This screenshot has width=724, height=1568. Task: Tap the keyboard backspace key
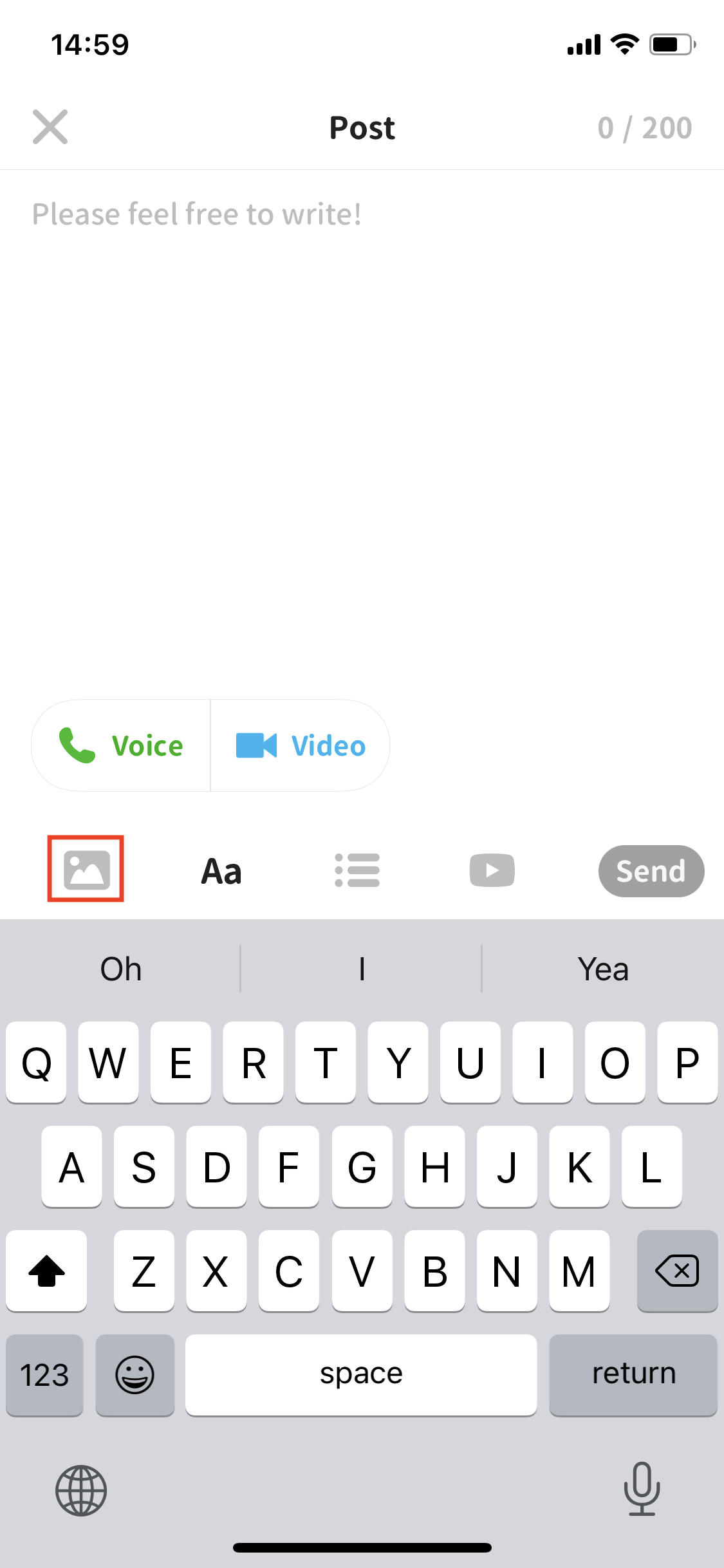(677, 1271)
